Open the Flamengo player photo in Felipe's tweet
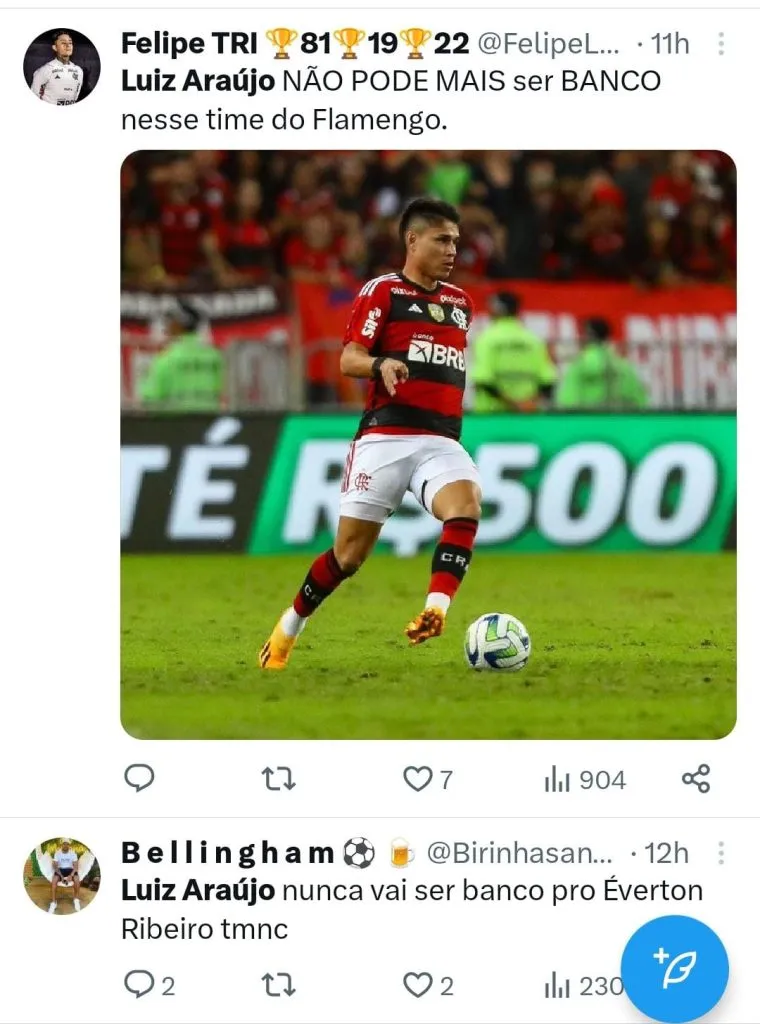760x1024 pixels. [x=428, y=445]
